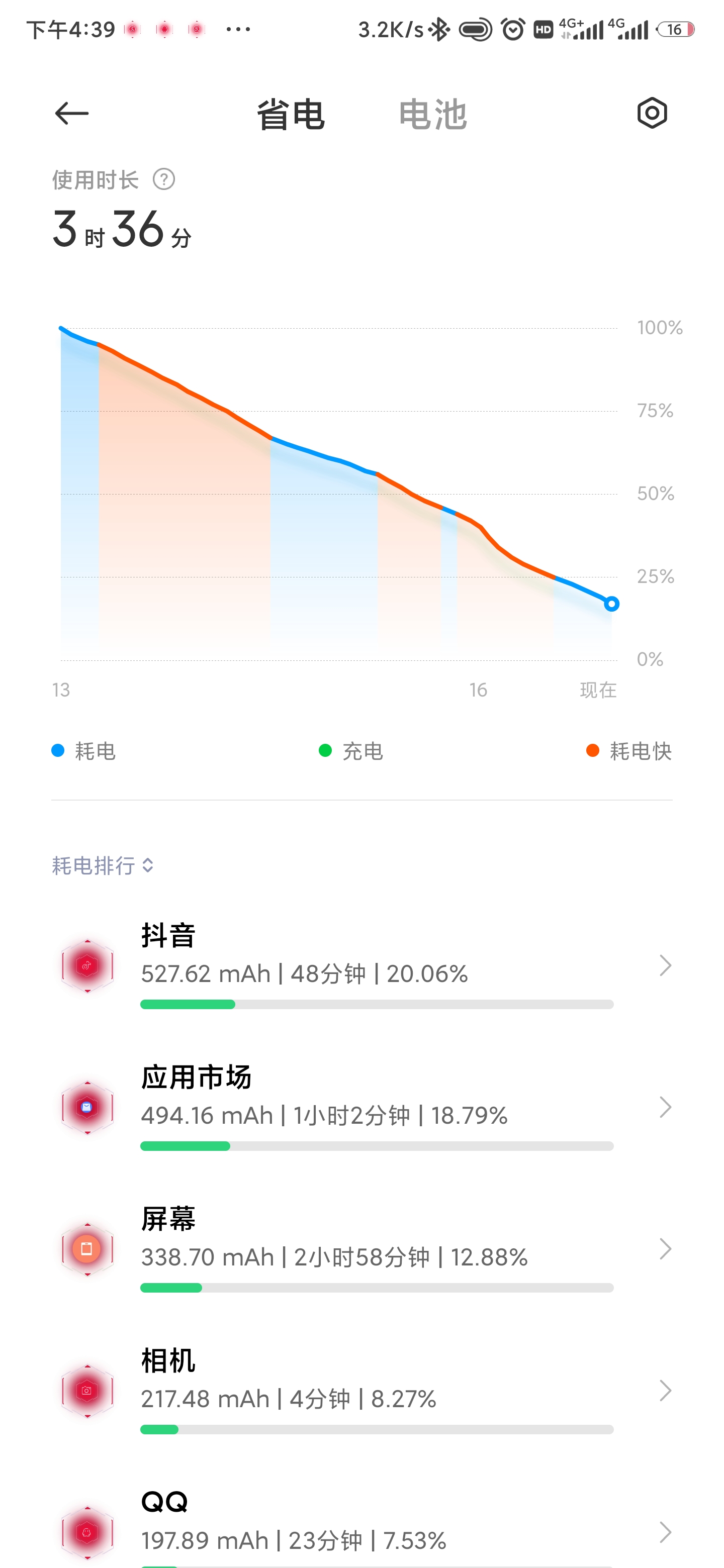Open the 耗电排行 sort dropdown
724x1568 pixels.
tap(103, 865)
